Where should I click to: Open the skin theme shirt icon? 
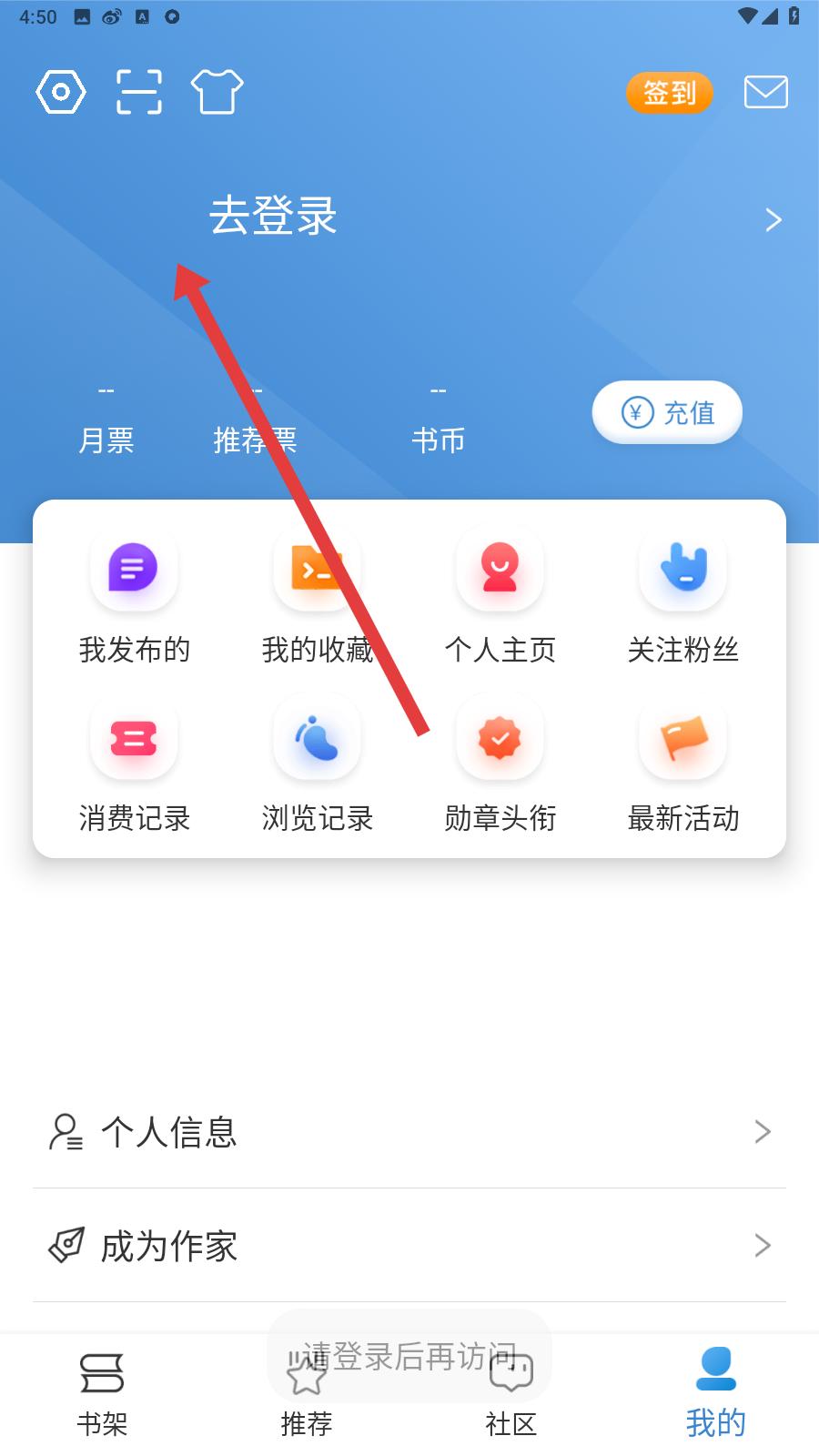[217, 92]
